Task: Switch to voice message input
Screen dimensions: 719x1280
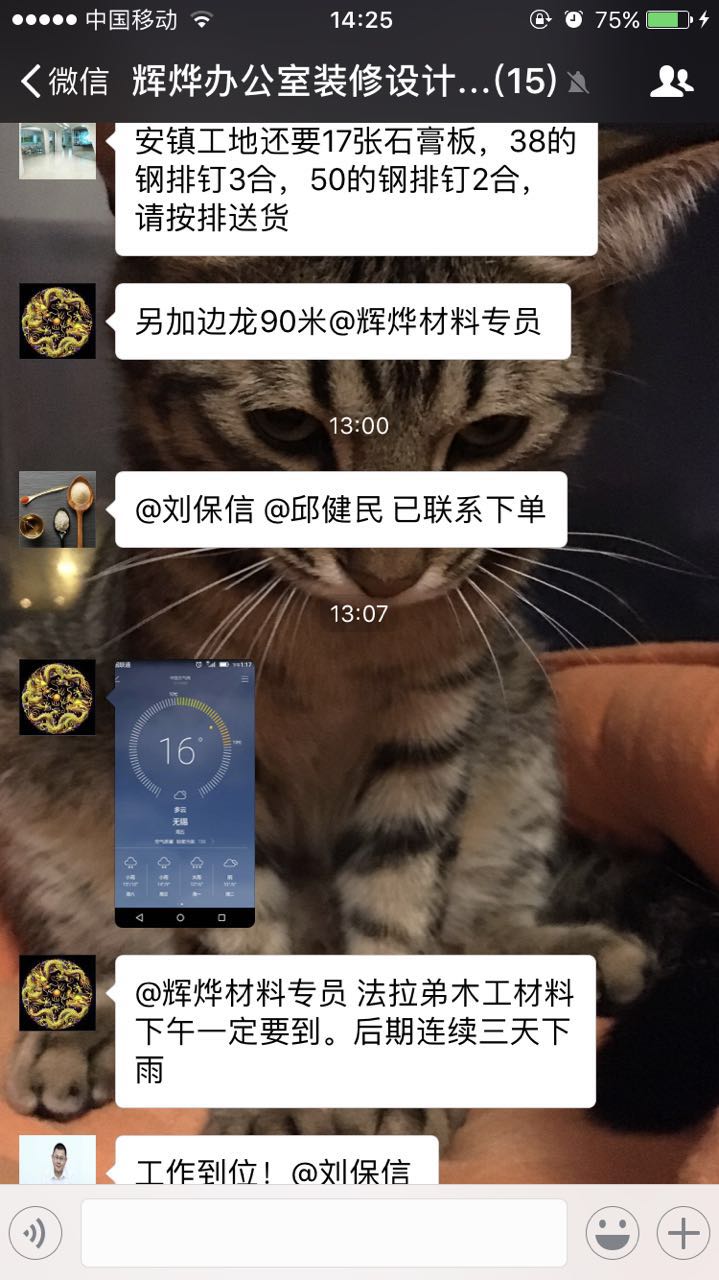Action: click(35, 1233)
